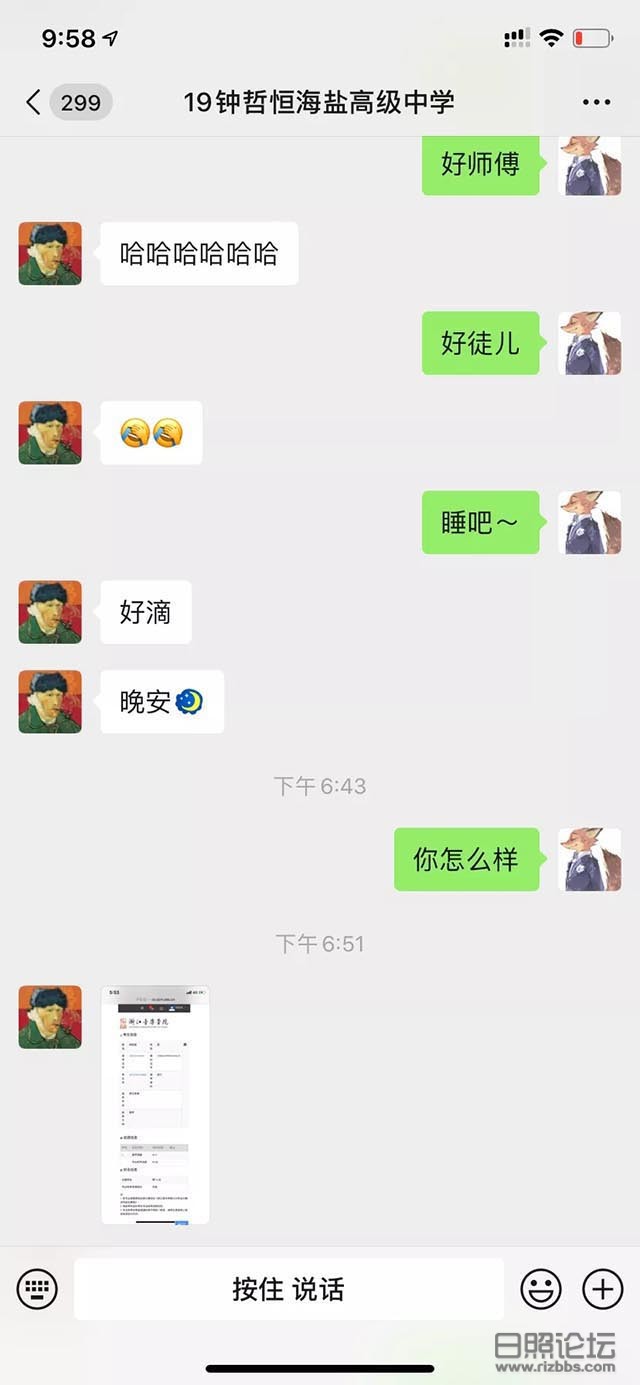Switch to keyboard text input
Screen dimensions: 640x1385
click(x=37, y=1288)
